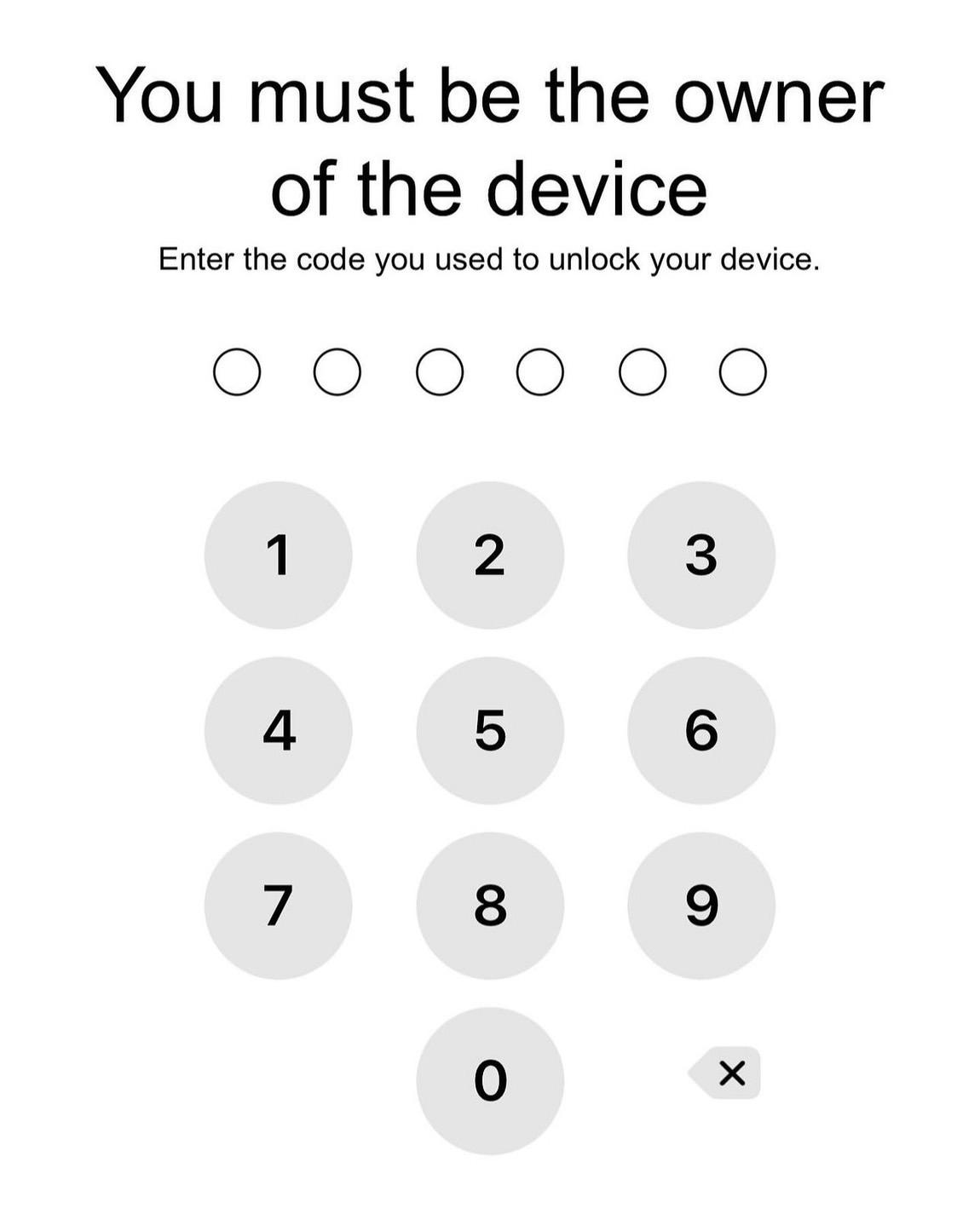Tap the 0 key

click(490, 1081)
